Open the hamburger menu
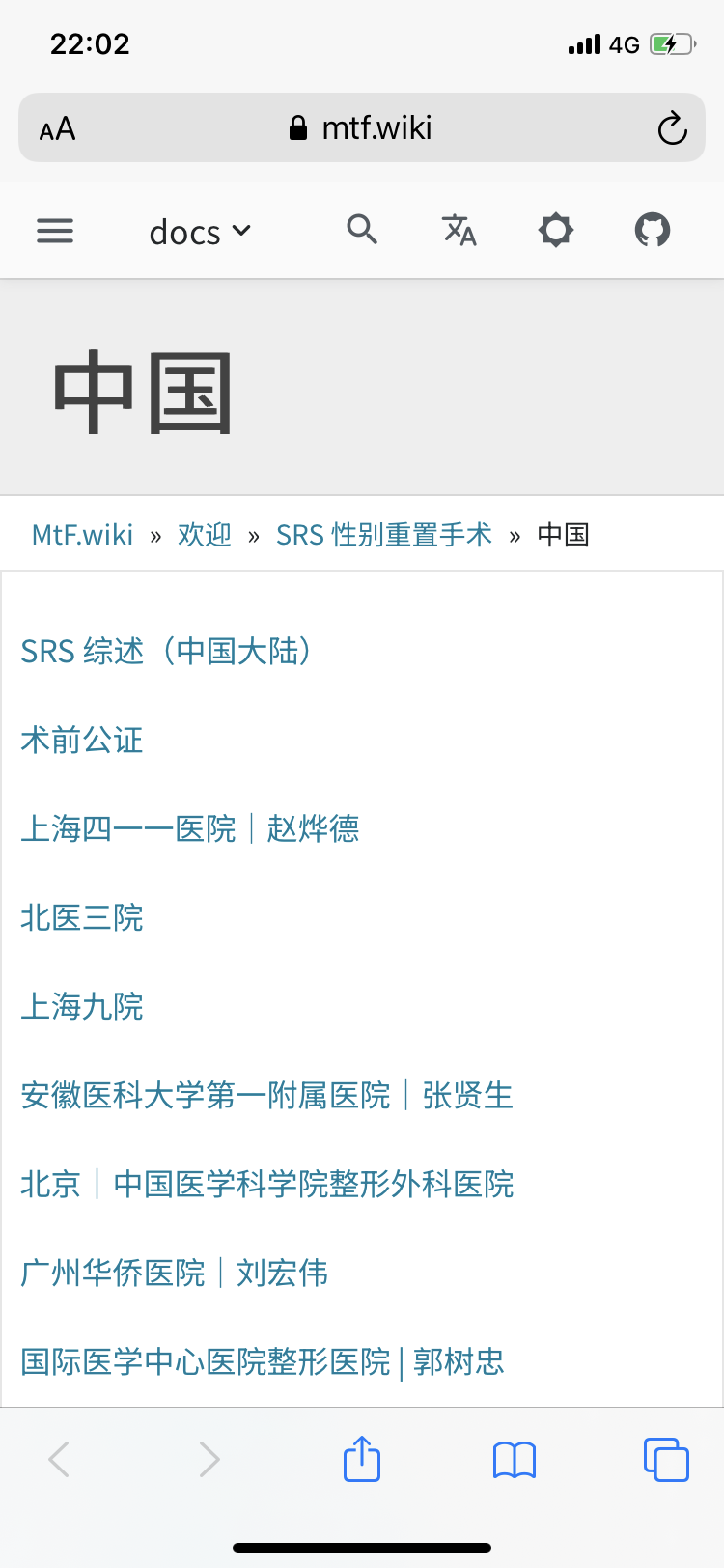This screenshot has width=724, height=1568. pyautogui.click(x=55, y=231)
